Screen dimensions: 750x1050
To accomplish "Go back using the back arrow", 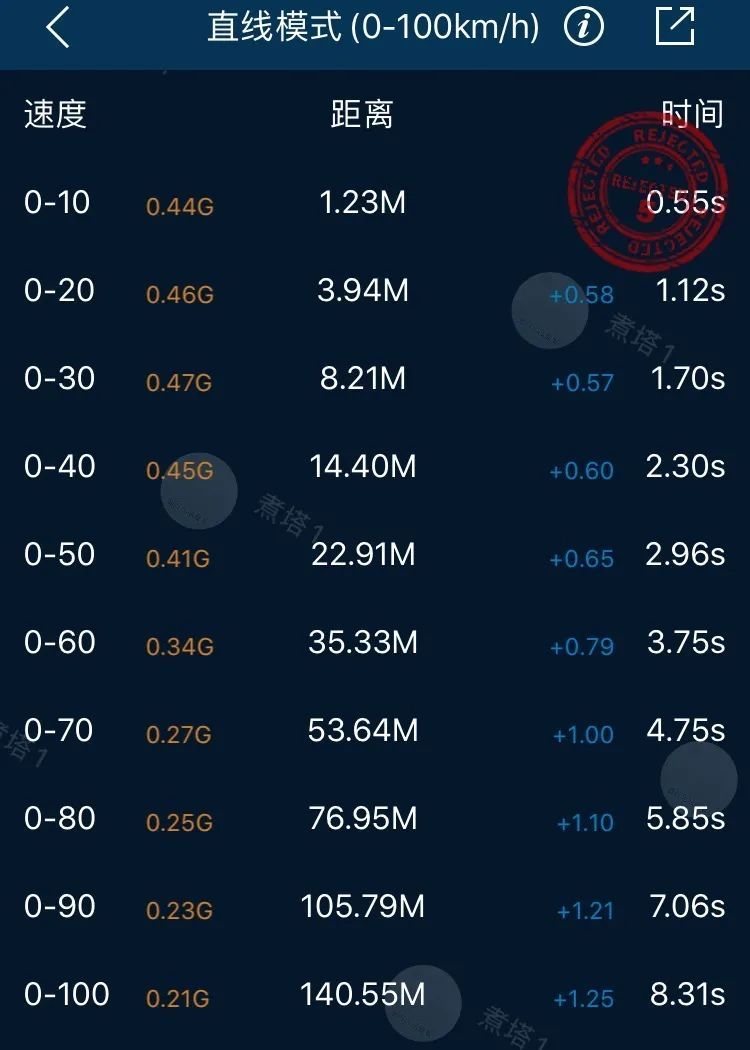I will coord(55,27).
